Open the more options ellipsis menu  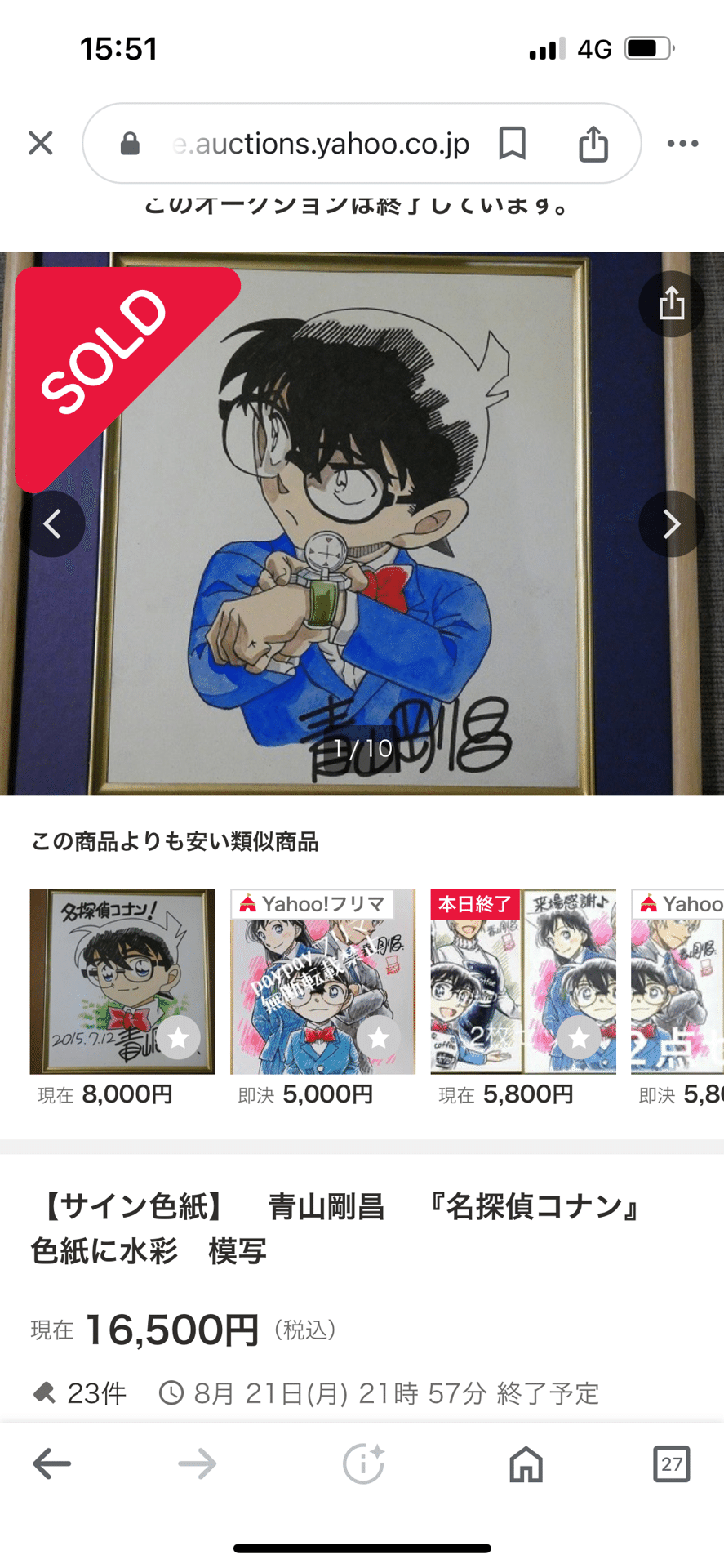click(682, 143)
